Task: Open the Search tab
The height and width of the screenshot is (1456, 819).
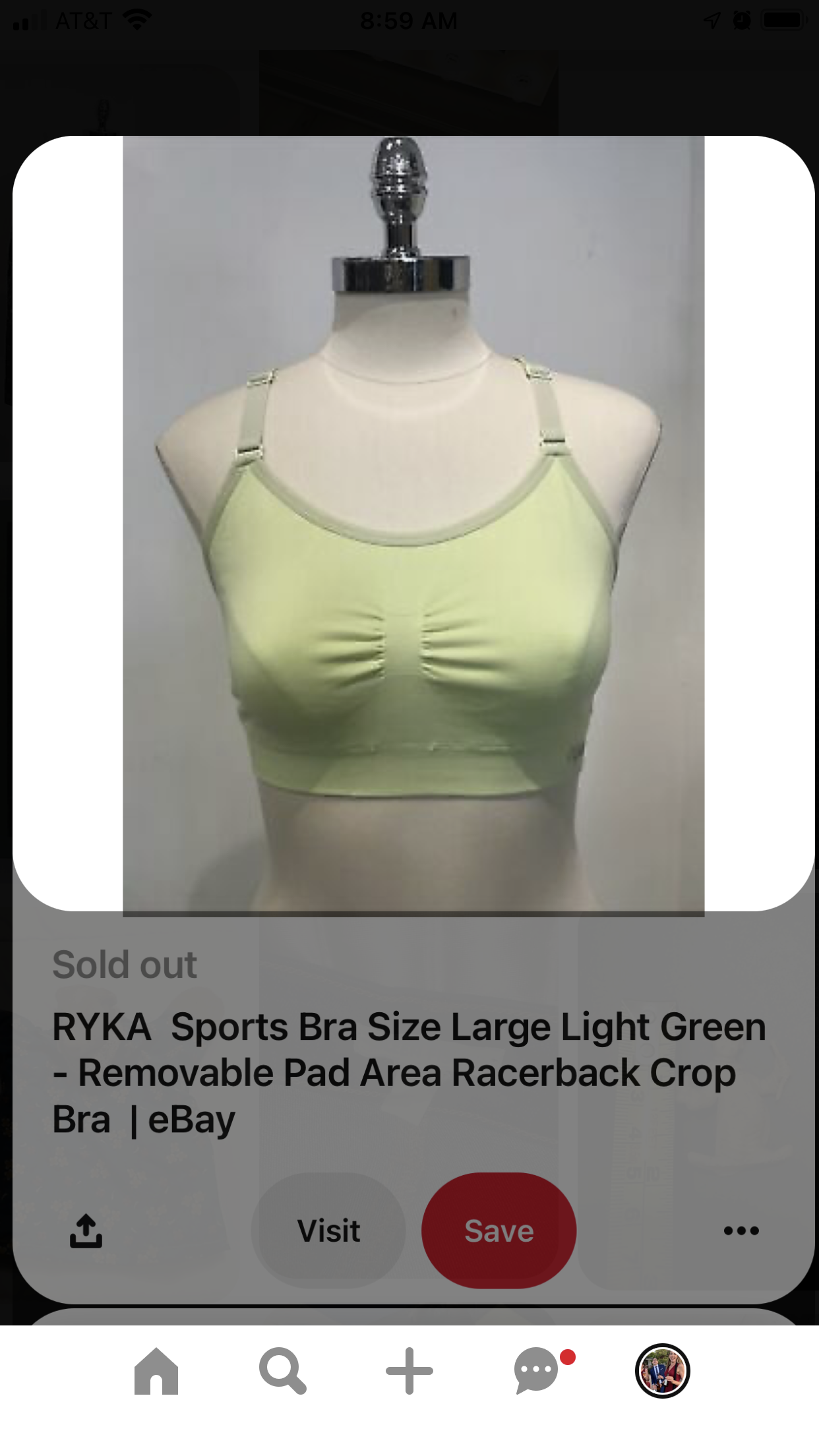Action: (282, 1372)
